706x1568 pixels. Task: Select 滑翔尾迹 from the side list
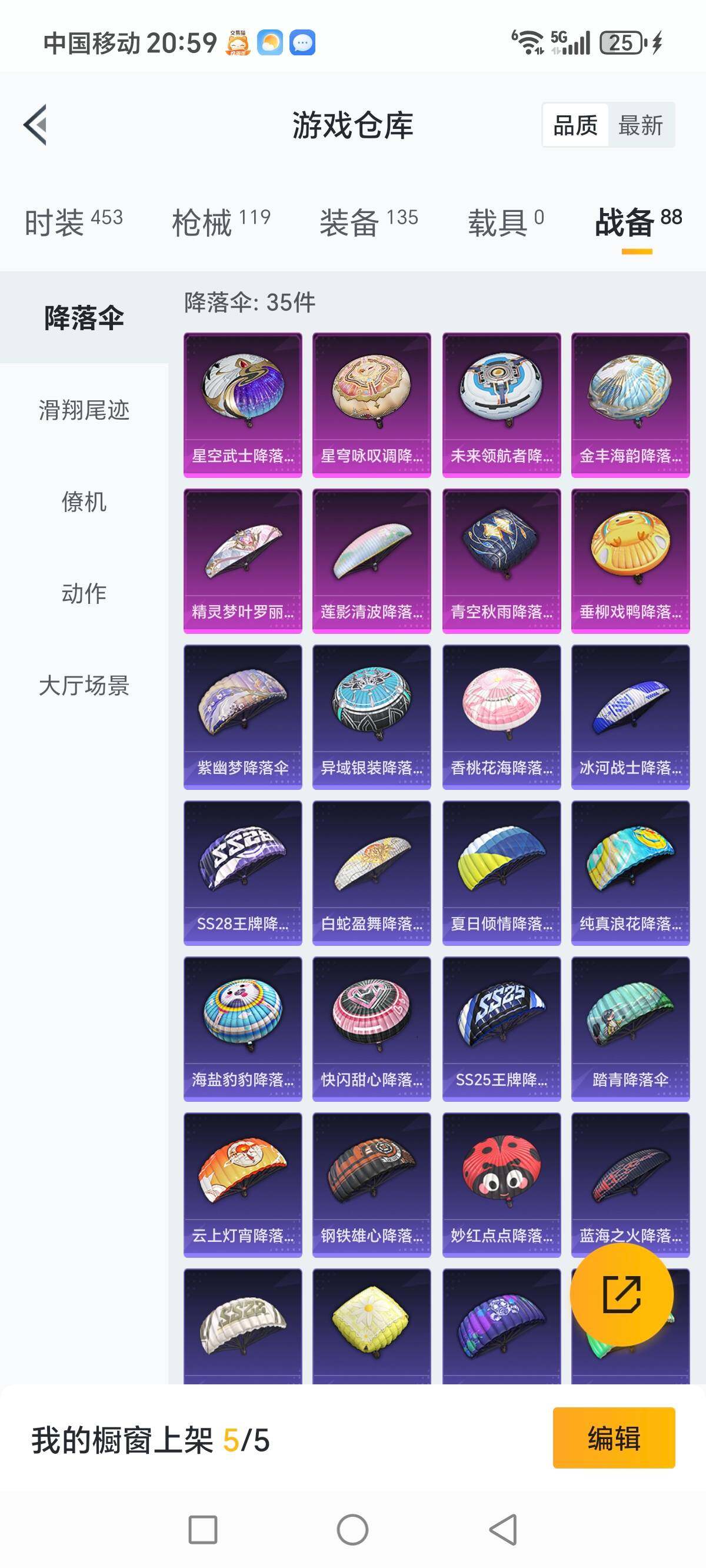[85, 411]
